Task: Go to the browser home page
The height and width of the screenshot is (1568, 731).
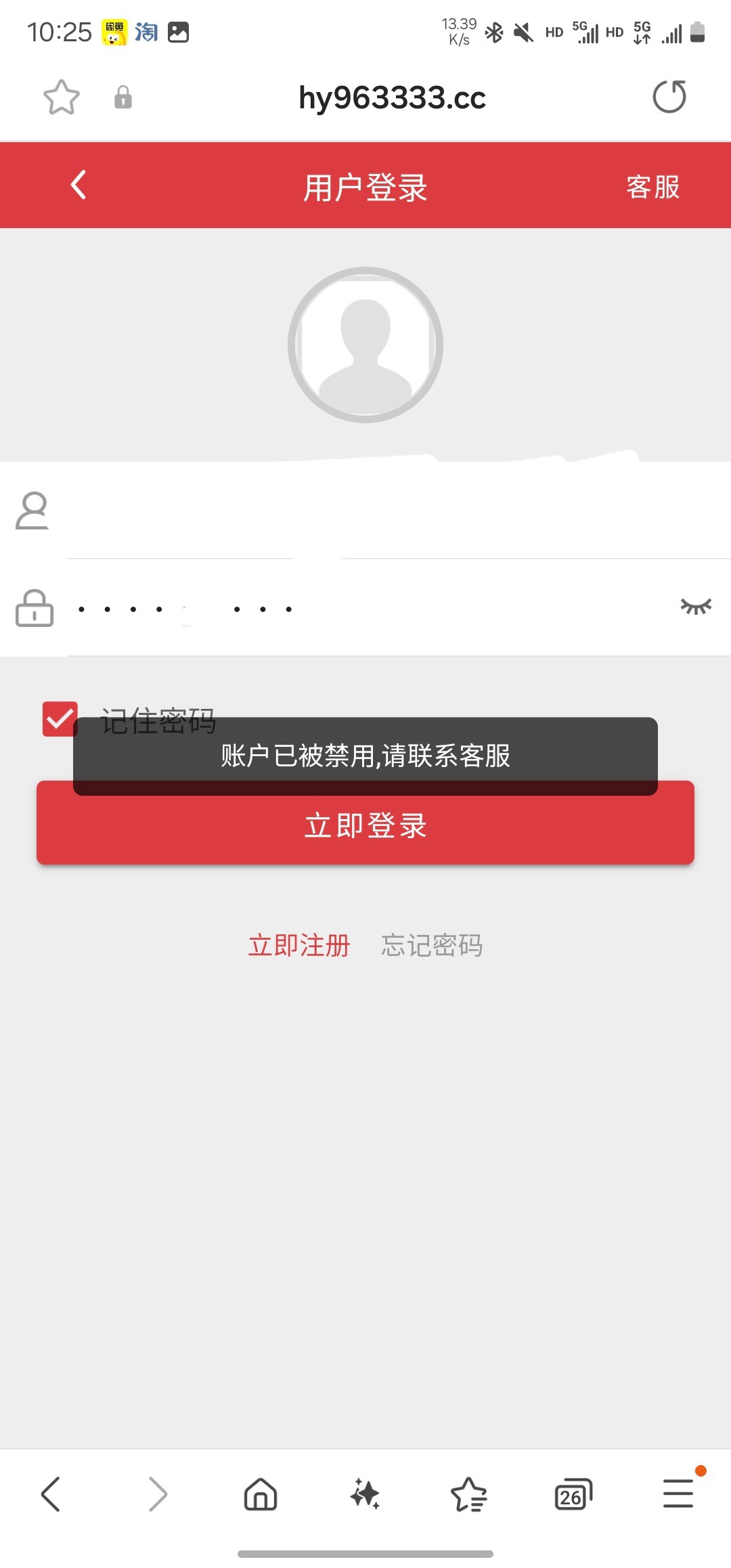Action: [x=261, y=1494]
